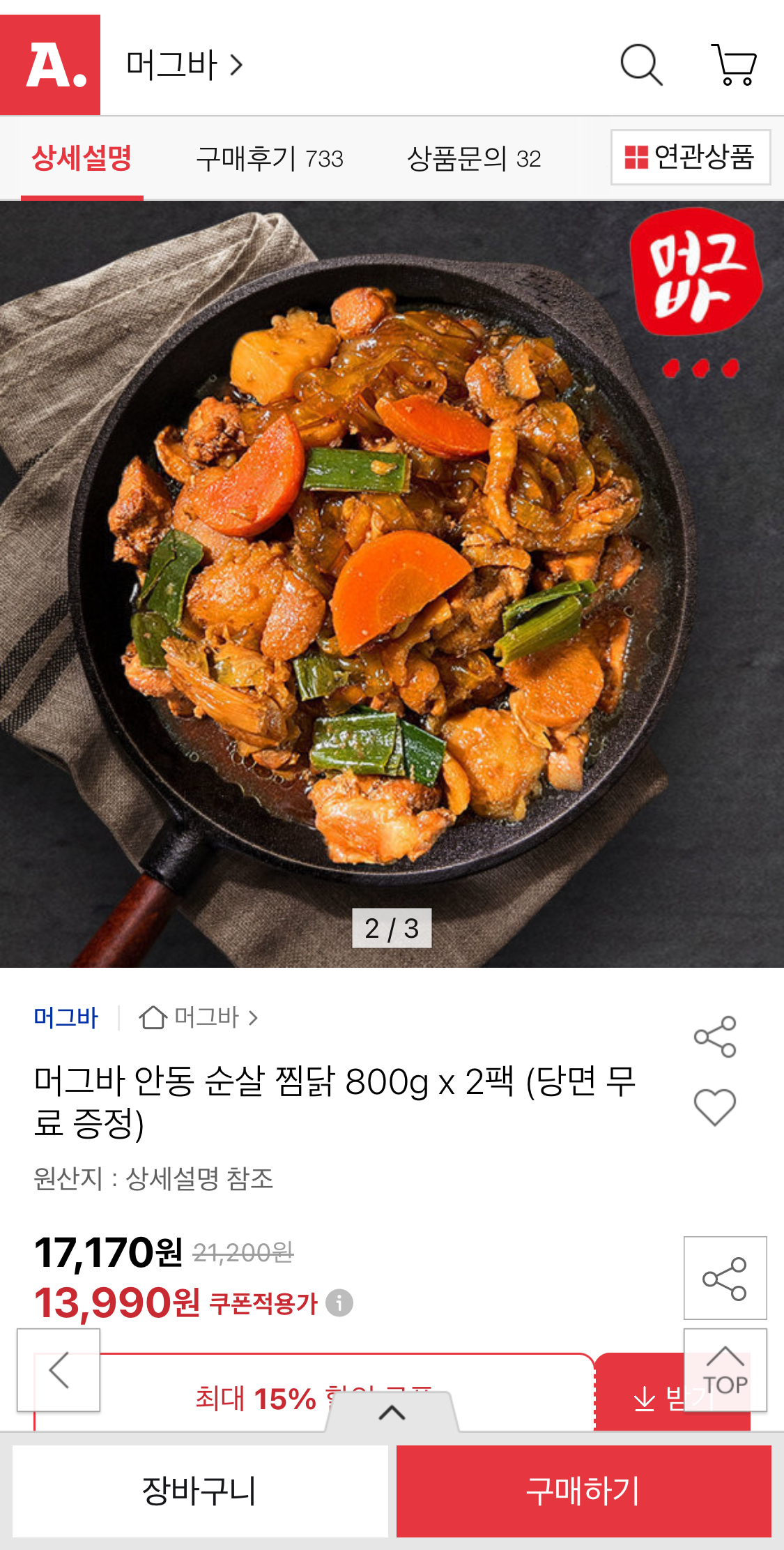Viewport: 784px width, 1550px height.
Task: Visit the 머그바 mini shop home
Action: pyautogui.click(x=199, y=1018)
